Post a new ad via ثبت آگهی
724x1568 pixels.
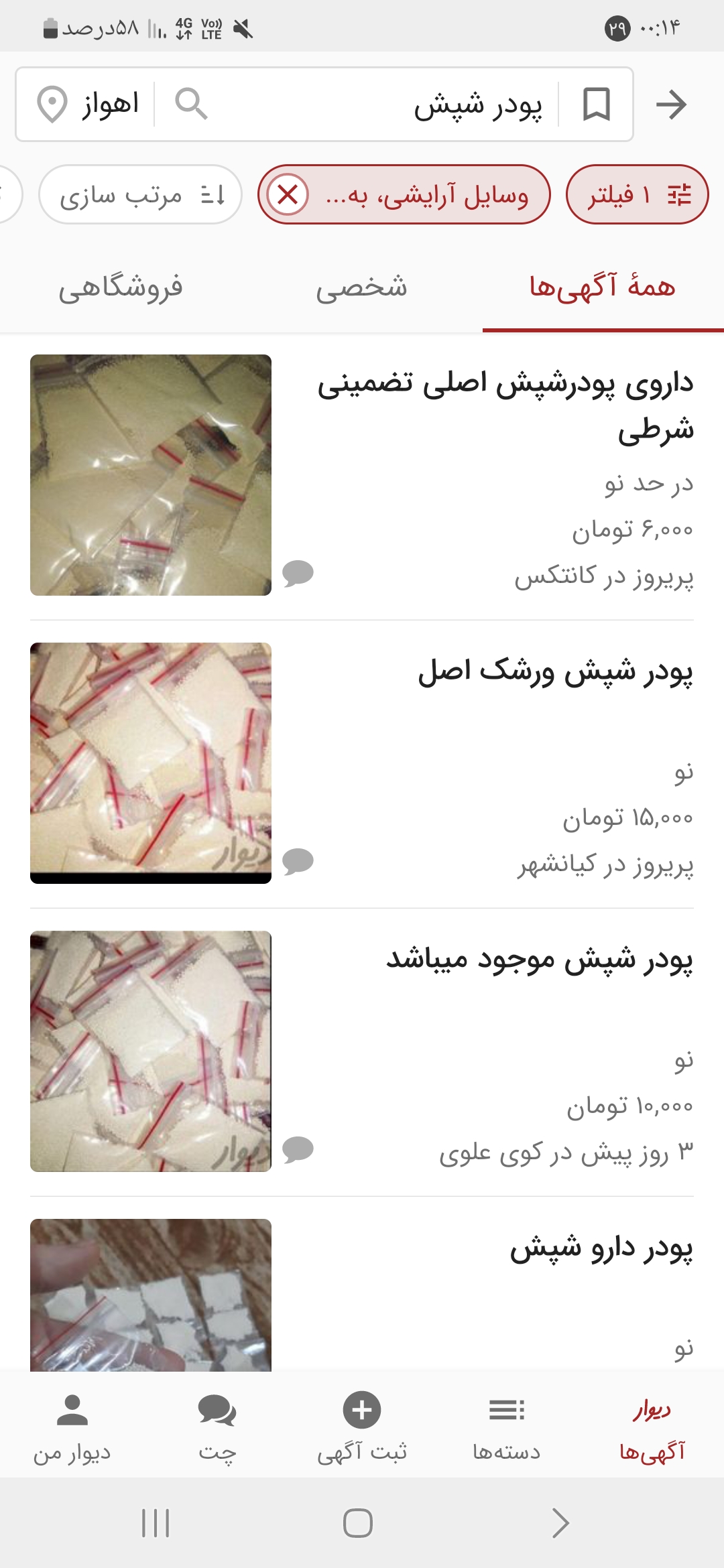(x=362, y=1427)
